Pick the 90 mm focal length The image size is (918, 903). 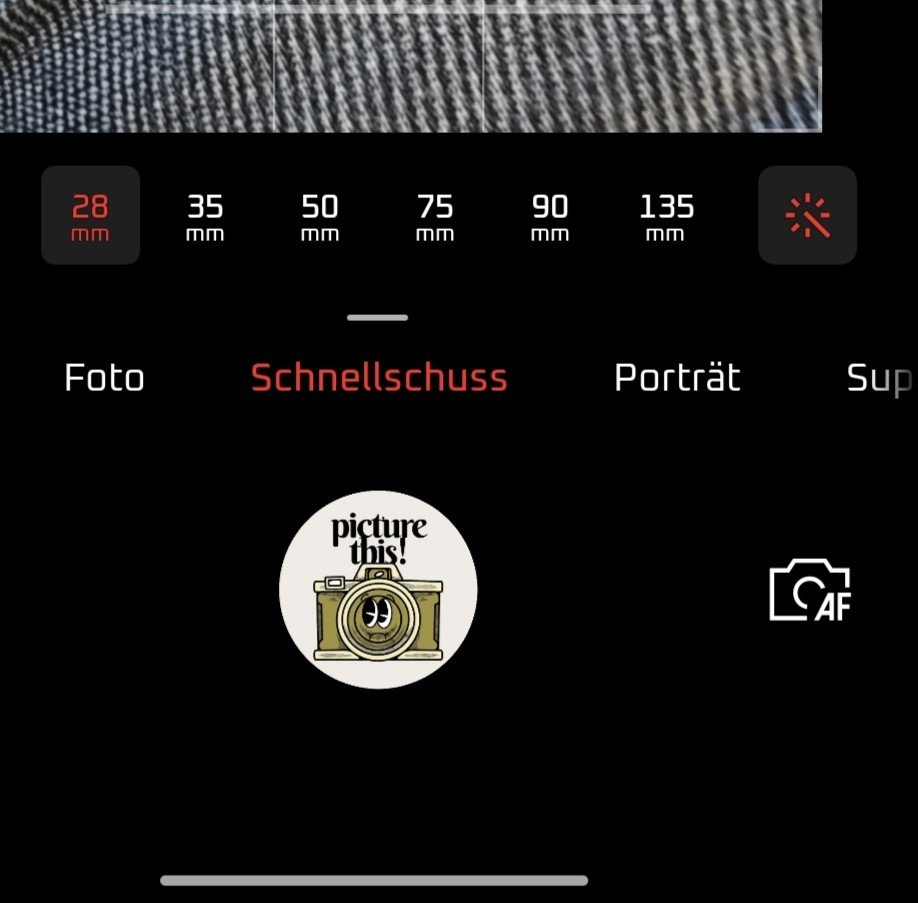(550, 217)
